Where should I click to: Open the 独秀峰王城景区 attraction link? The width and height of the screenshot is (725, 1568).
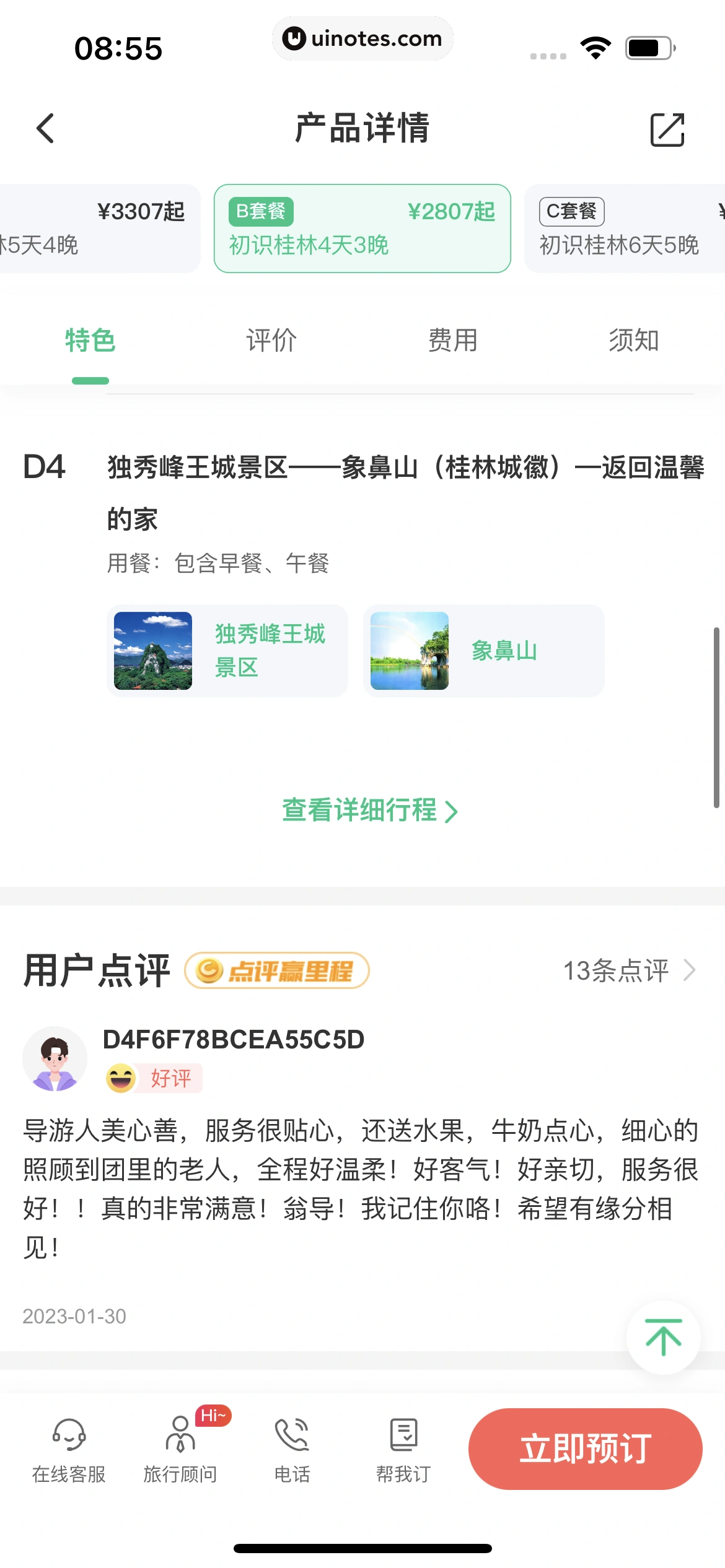[x=227, y=650]
